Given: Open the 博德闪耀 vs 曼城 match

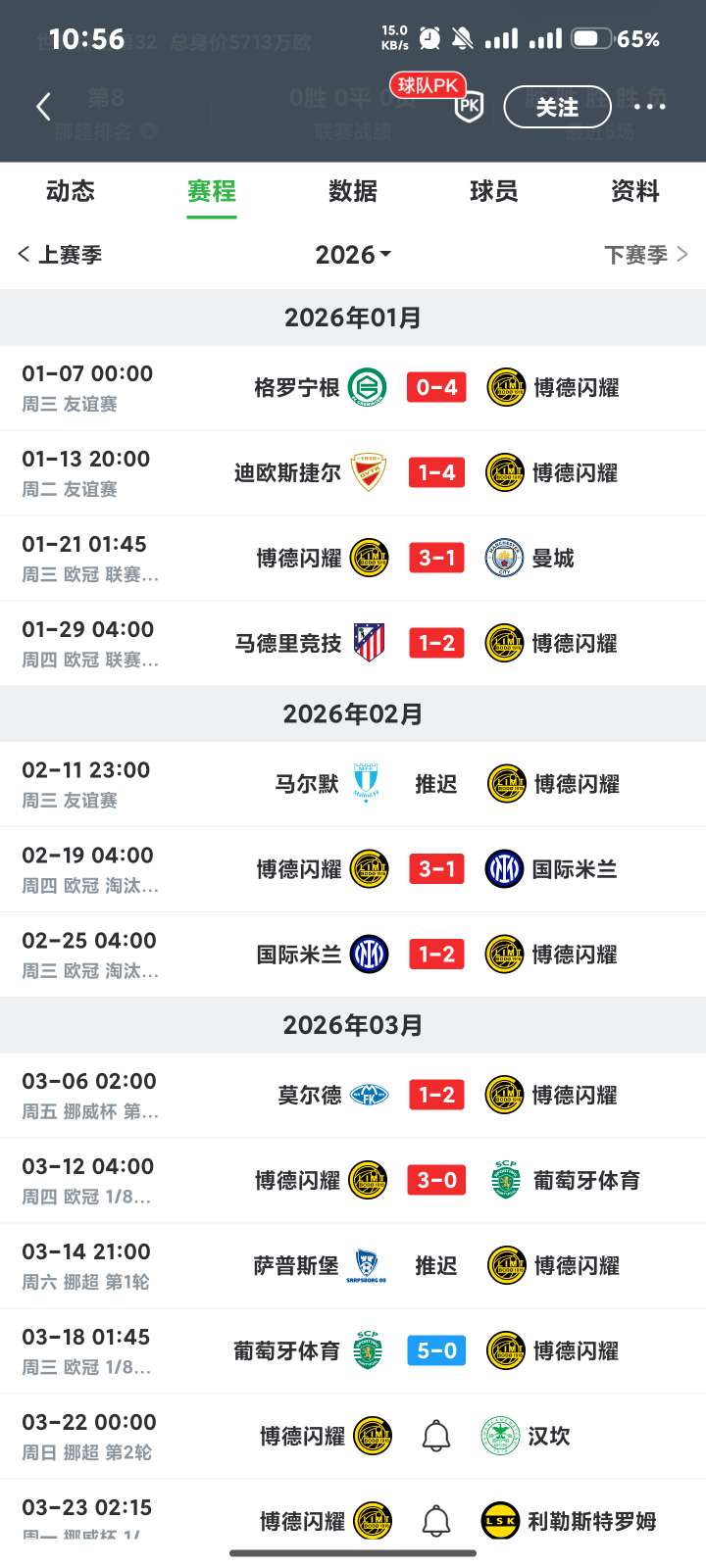Looking at the screenshot, I should click(436, 559).
